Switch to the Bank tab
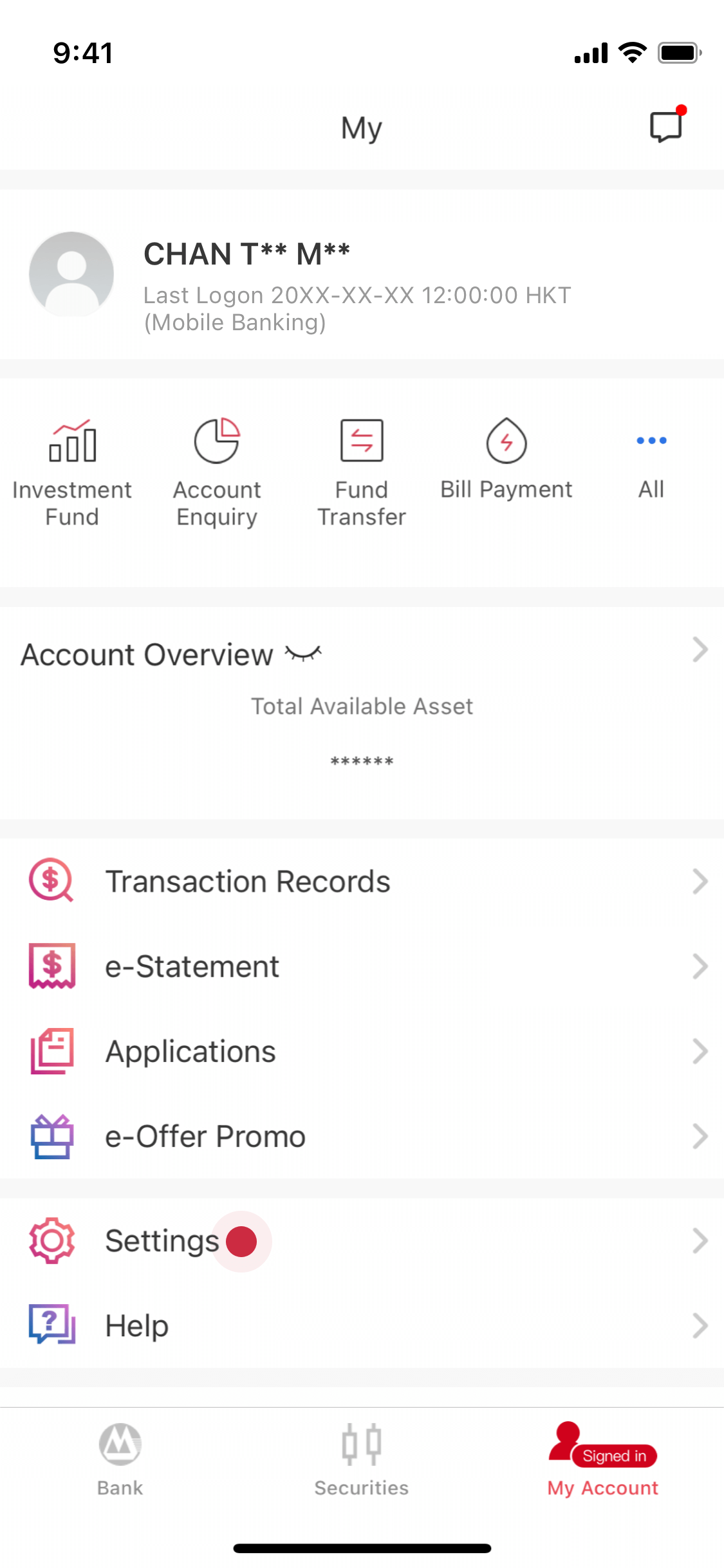 [120, 1460]
